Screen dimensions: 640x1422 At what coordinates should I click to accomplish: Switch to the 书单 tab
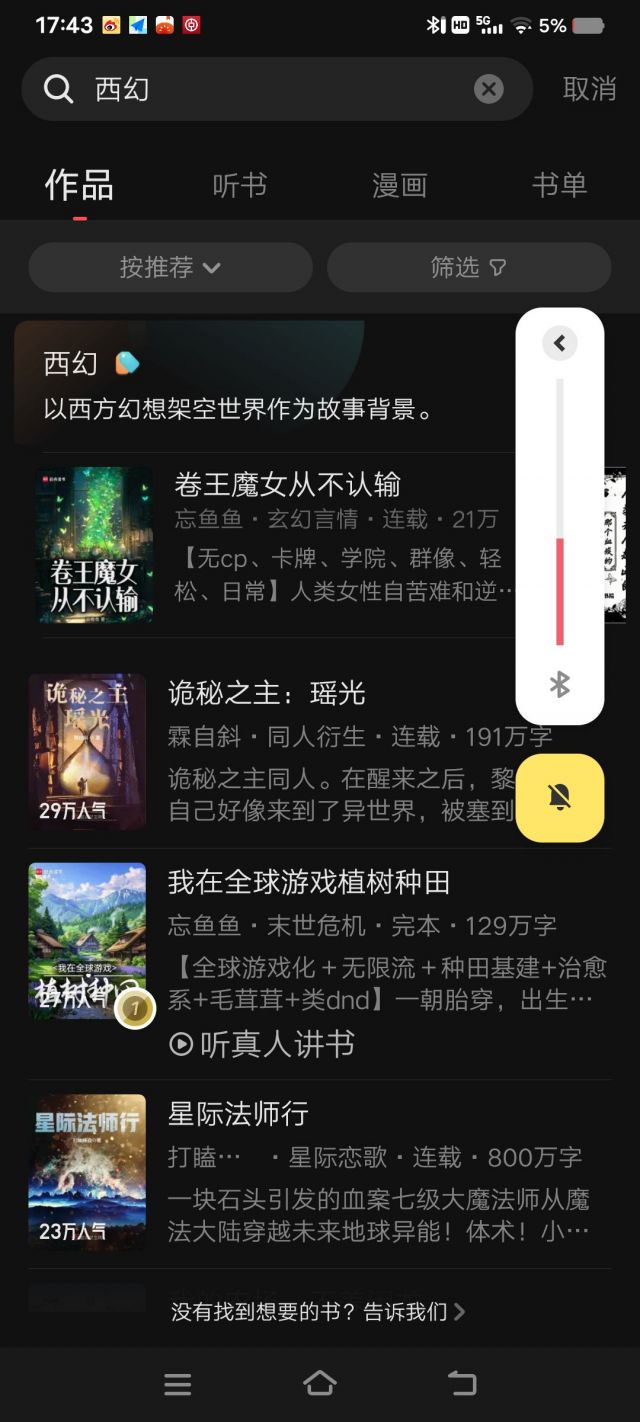point(559,186)
